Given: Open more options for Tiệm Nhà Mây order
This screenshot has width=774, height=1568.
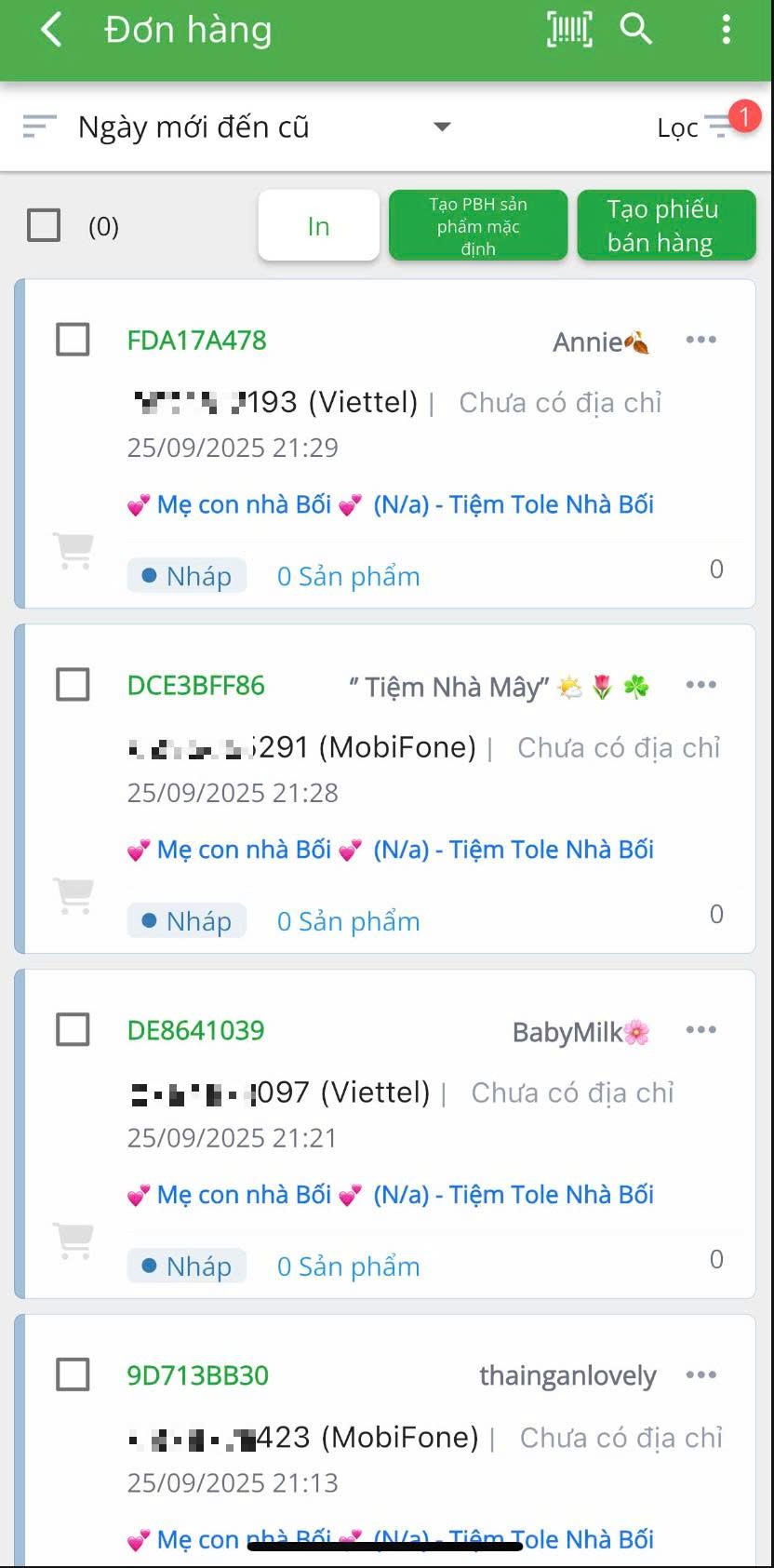Looking at the screenshot, I should click(x=701, y=685).
